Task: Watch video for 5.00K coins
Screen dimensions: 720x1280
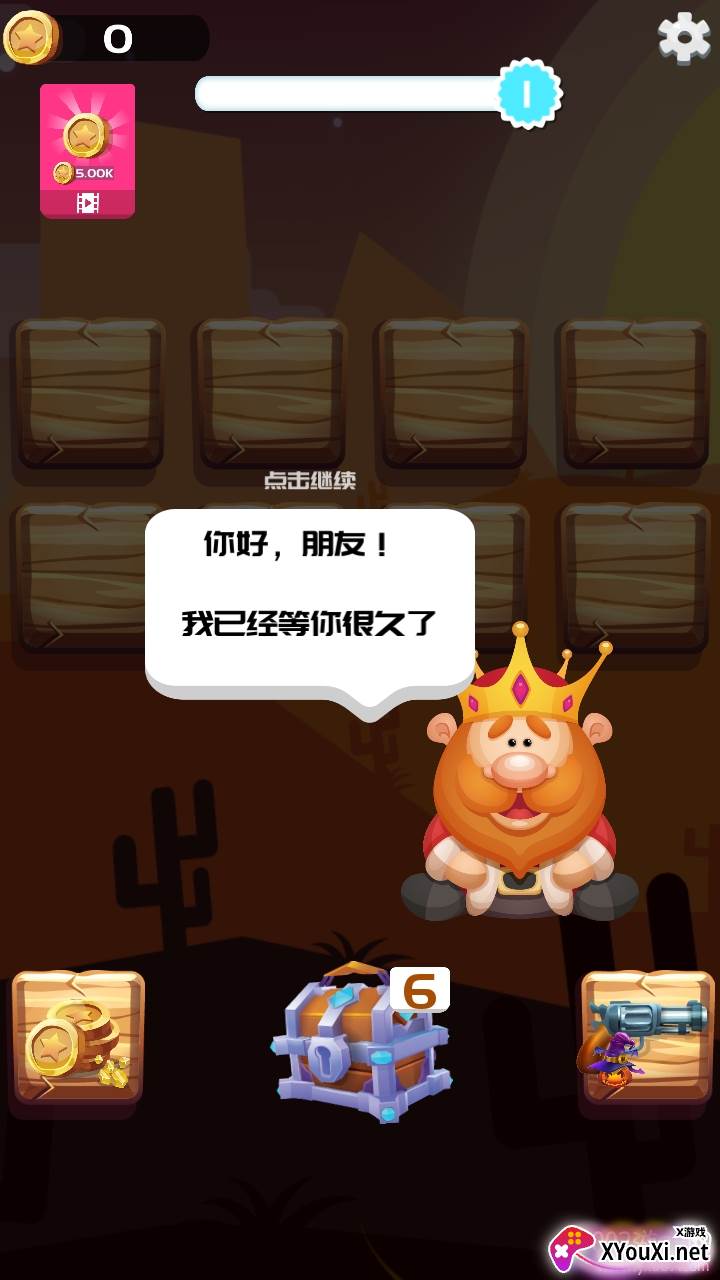Action: (88, 151)
